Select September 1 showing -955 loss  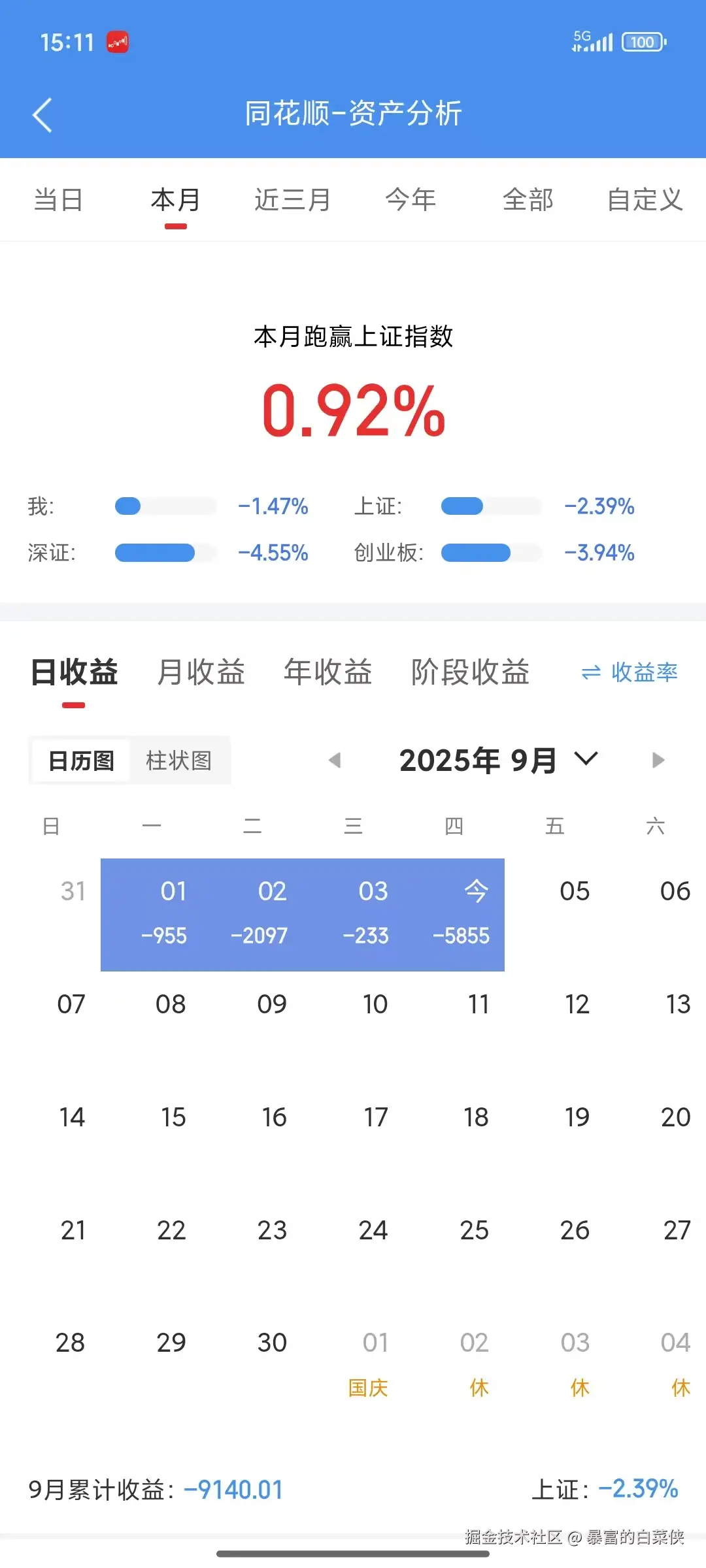tap(171, 913)
